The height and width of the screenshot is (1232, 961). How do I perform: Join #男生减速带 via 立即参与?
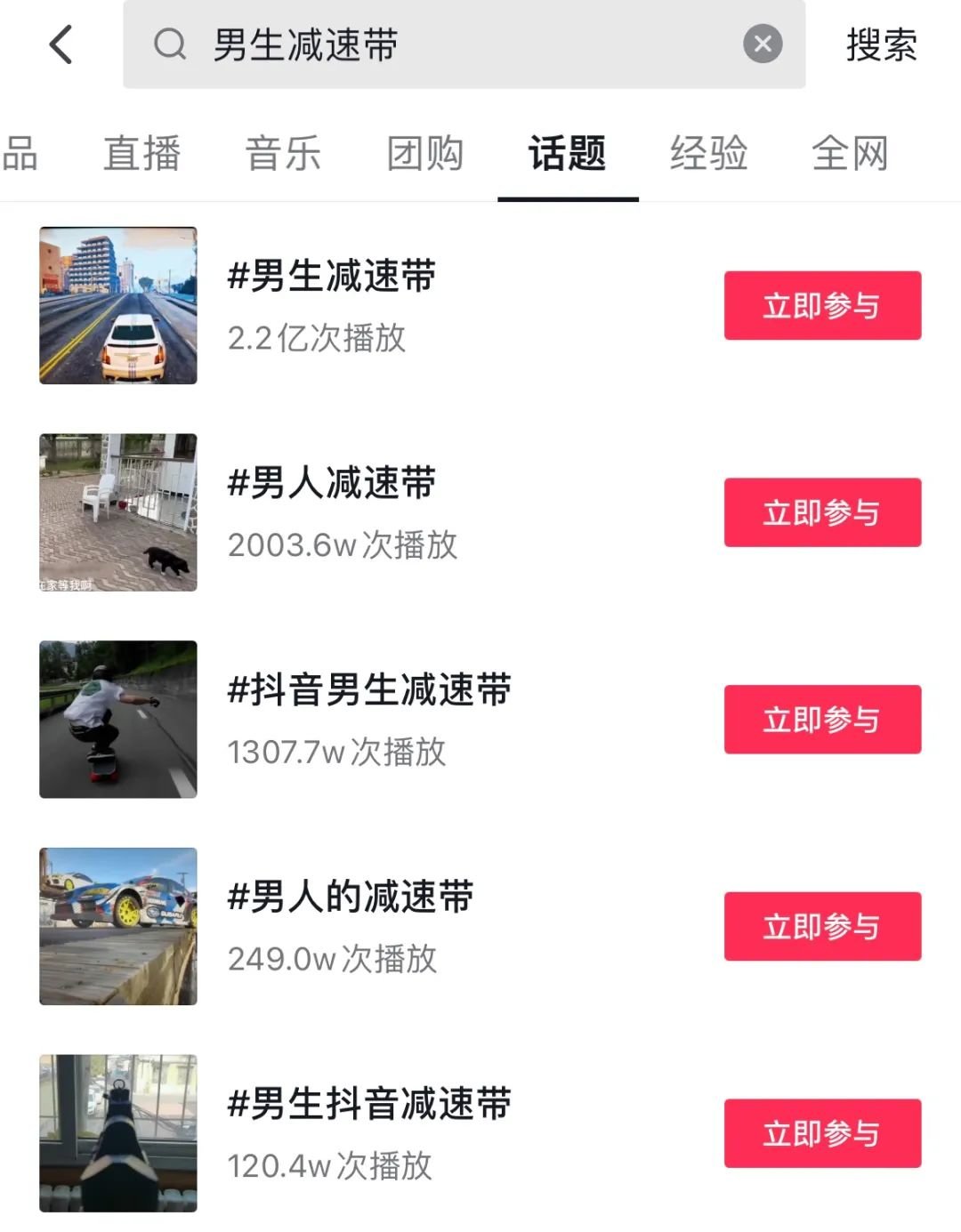[821, 305]
